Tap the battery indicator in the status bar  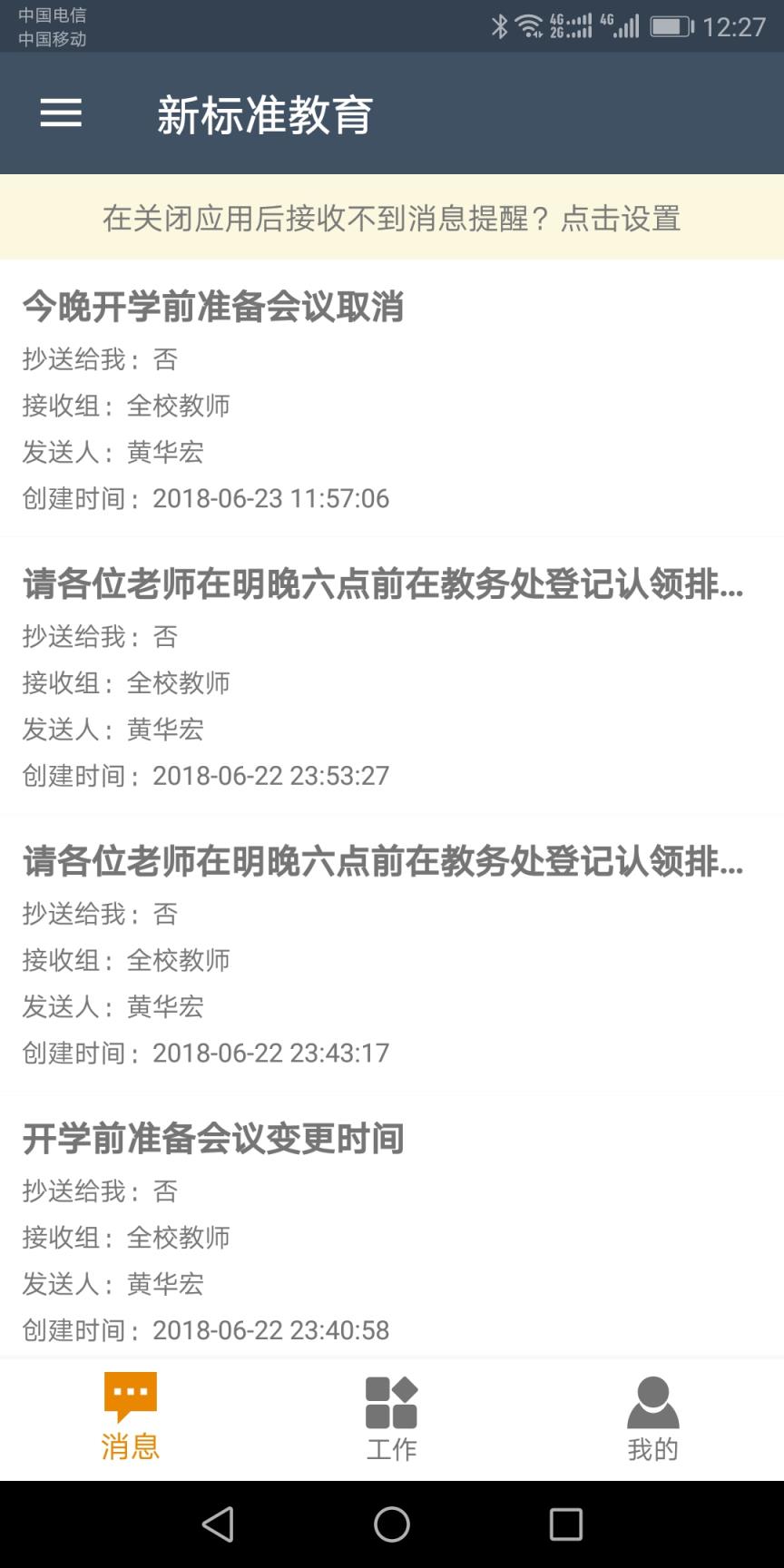click(672, 26)
